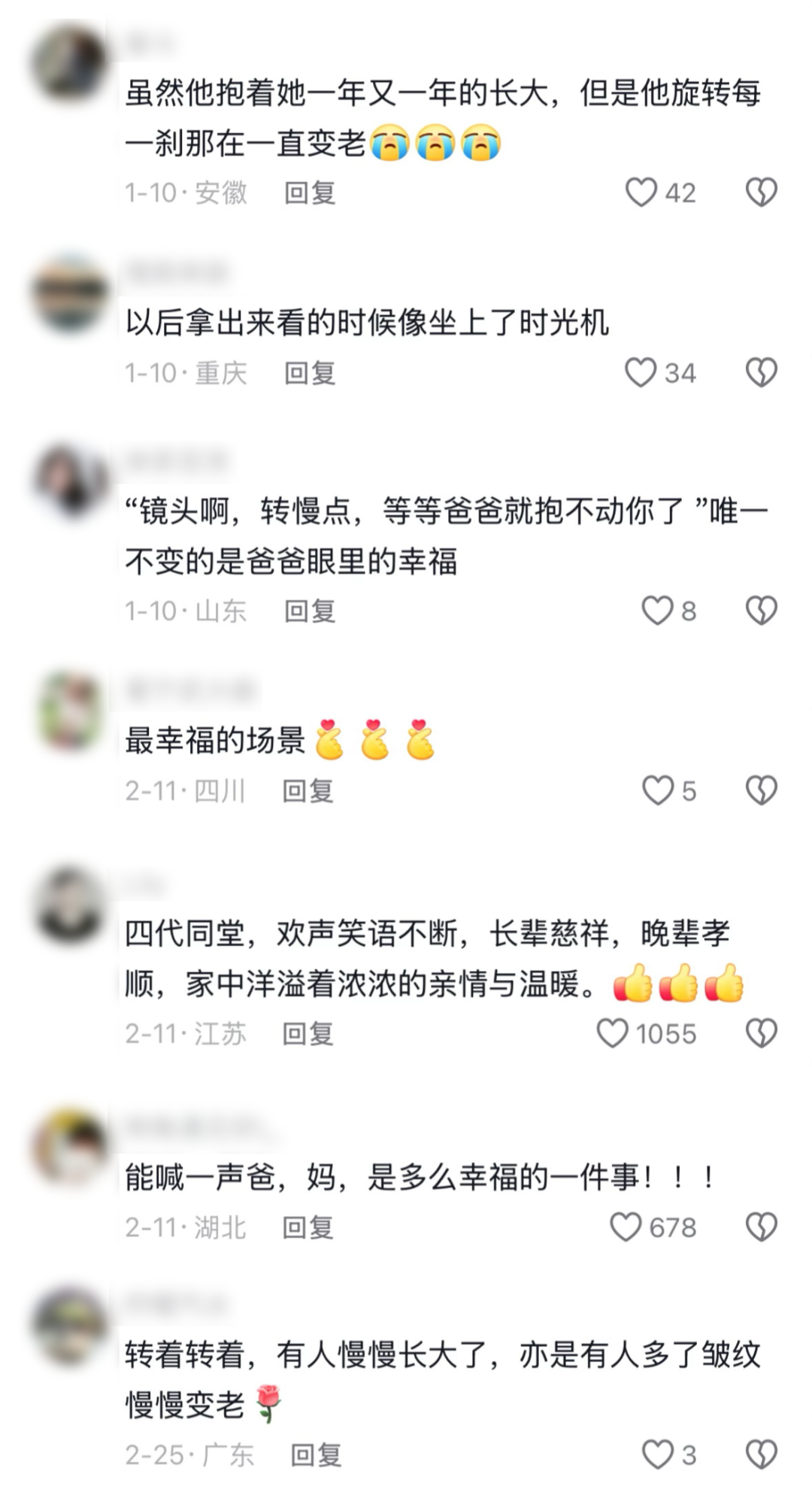Like the Anhui comment with 42 likes
The image size is (812, 1495).
641,193
